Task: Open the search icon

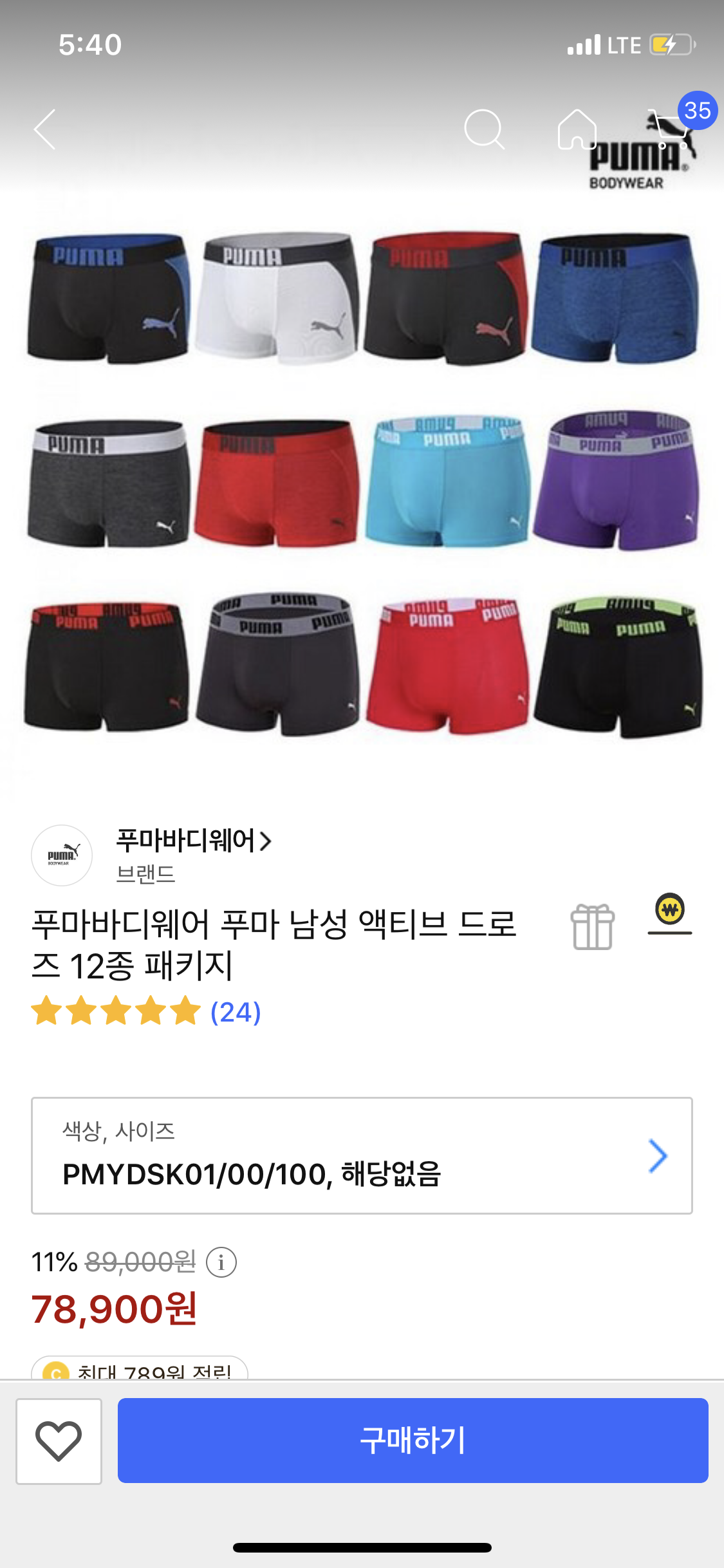Action: tap(483, 129)
